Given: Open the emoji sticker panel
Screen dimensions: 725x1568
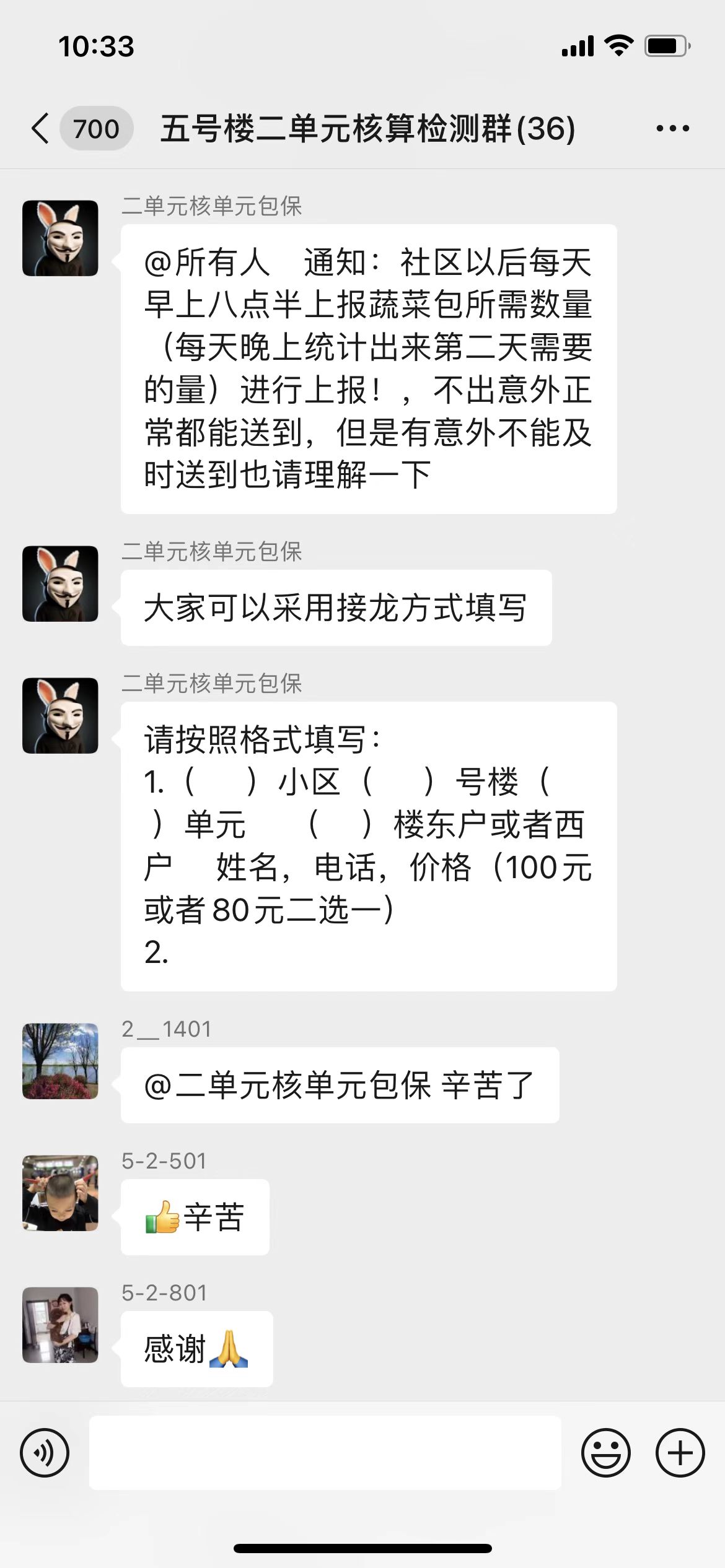Looking at the screenshot, I should click(605, 1453).
